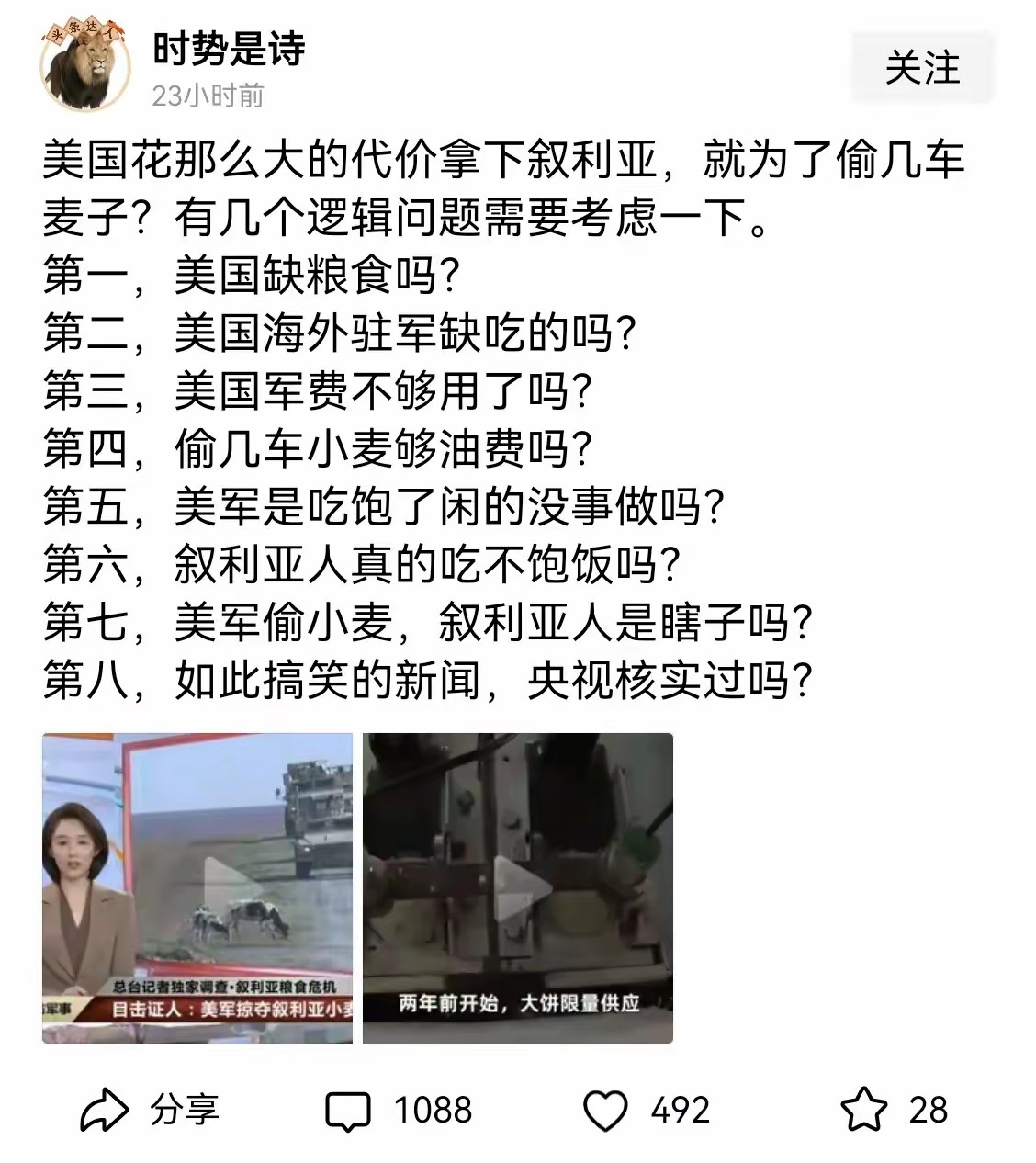Share this post via 分享

tap(151, 1110)
